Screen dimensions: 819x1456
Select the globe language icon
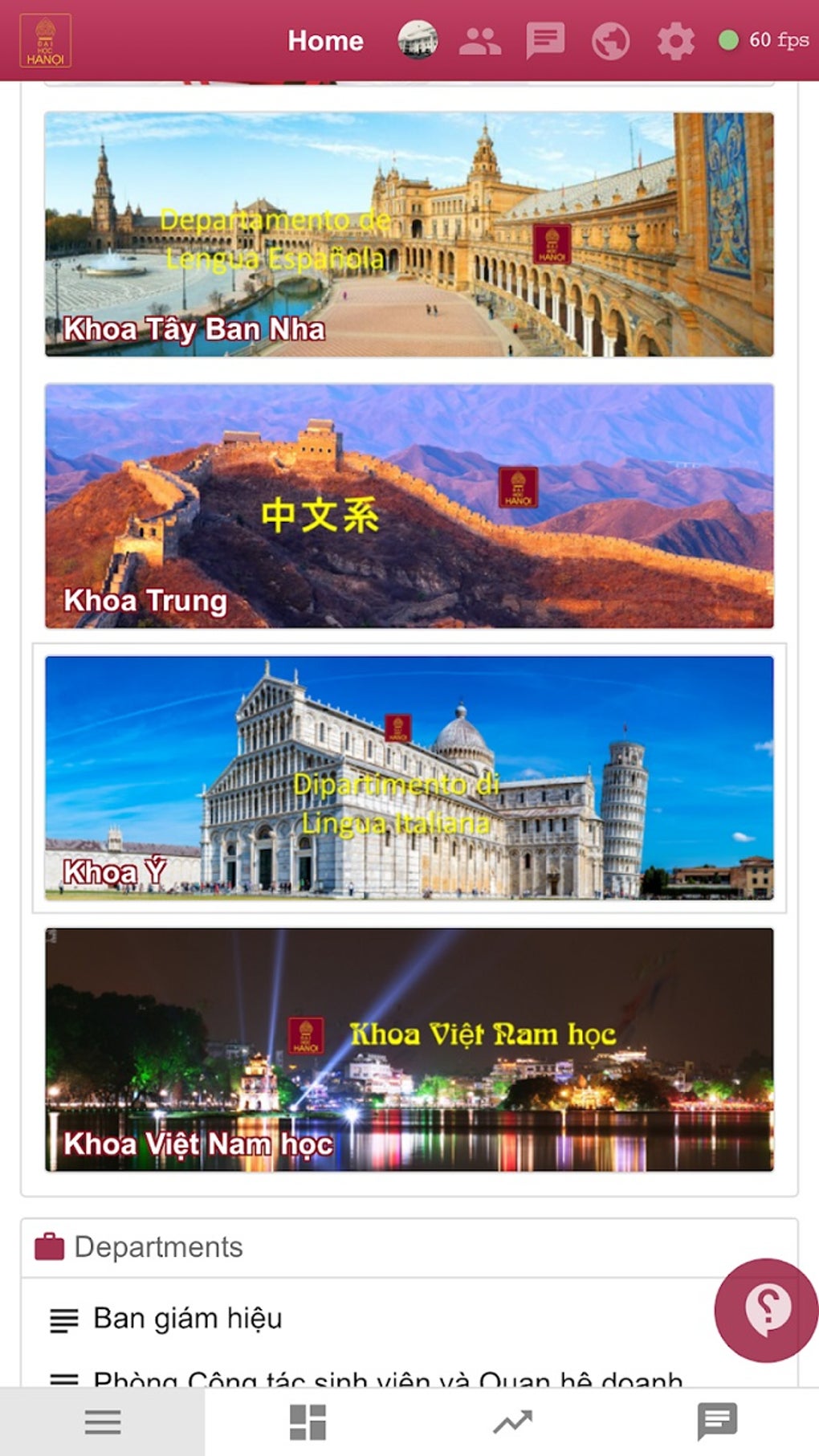coord(610,40)
